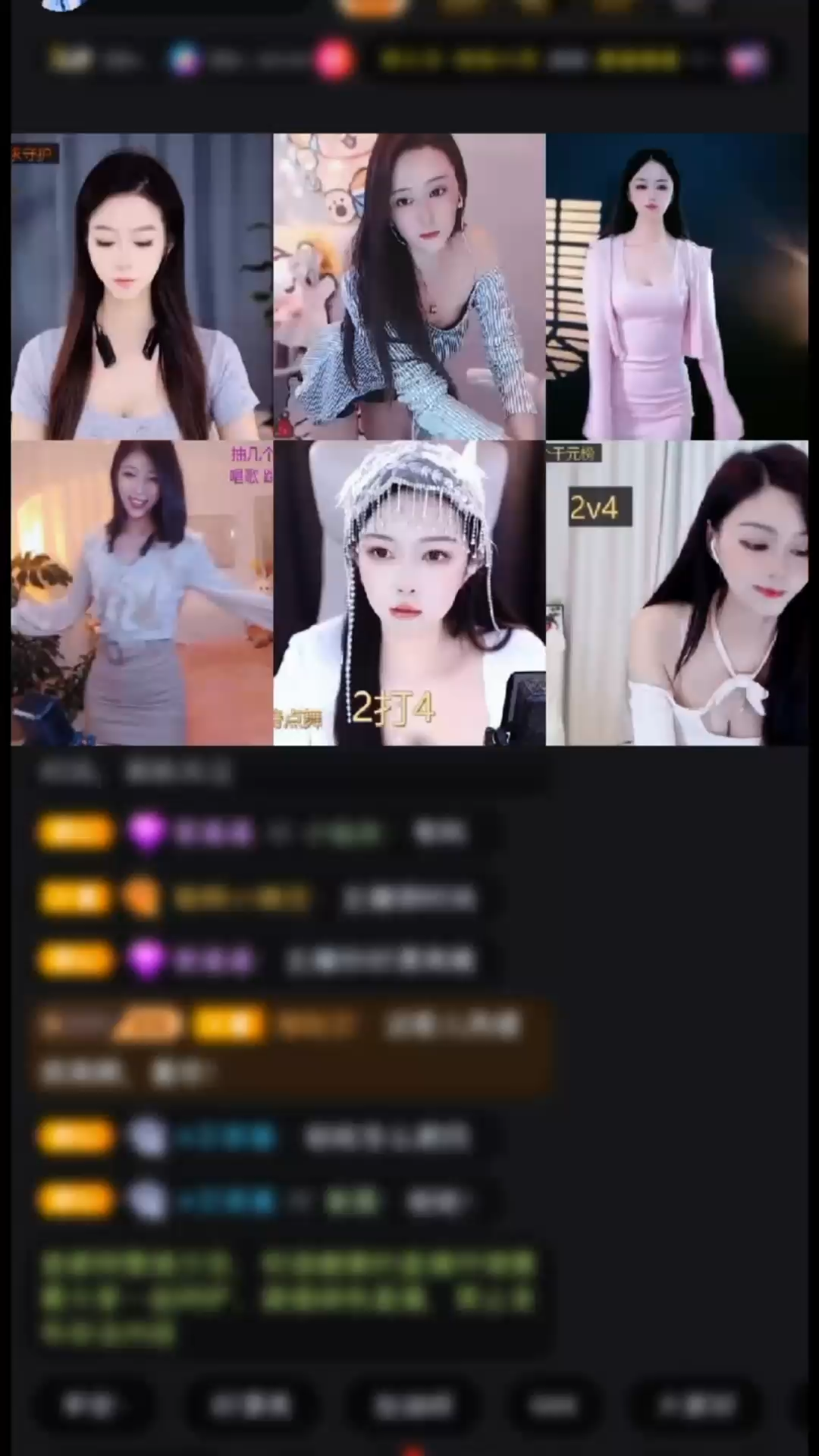Expand the yellow level badge on the first chat message
Screen dimensions: 819x1456
[x=76, y=831]
